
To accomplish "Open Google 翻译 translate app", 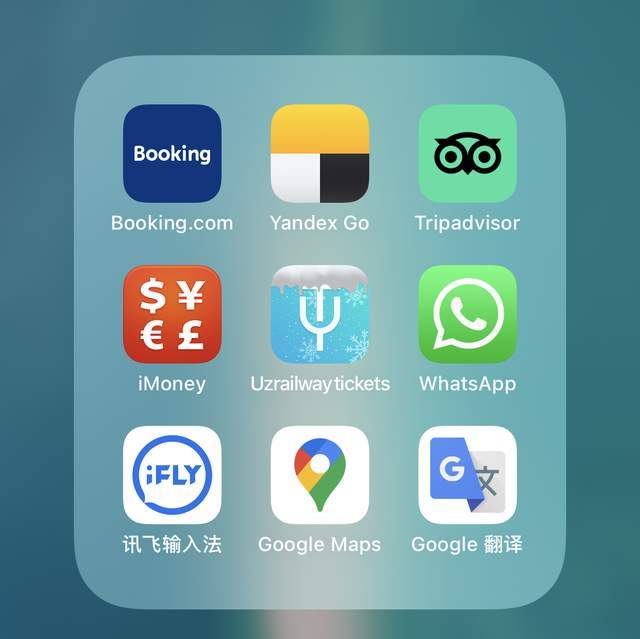I will [467, 475].
